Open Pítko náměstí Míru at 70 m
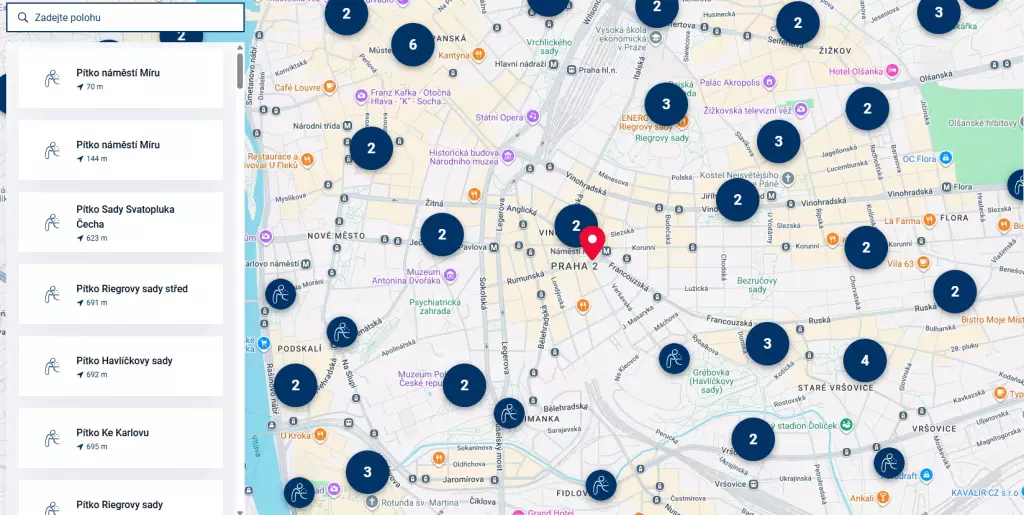 tap(121, 78)
